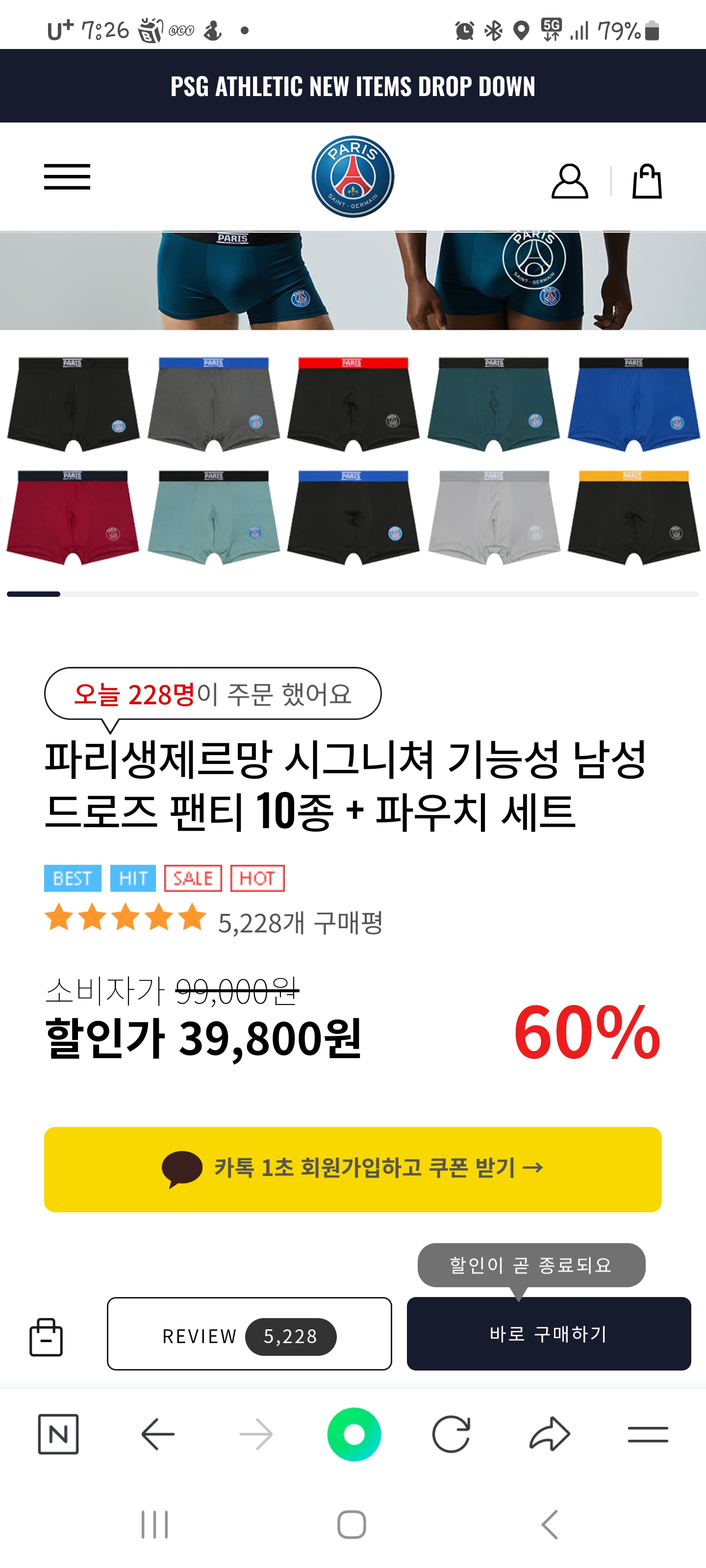
Task: Tap the system home button
Action: (x=352, y=1524)
